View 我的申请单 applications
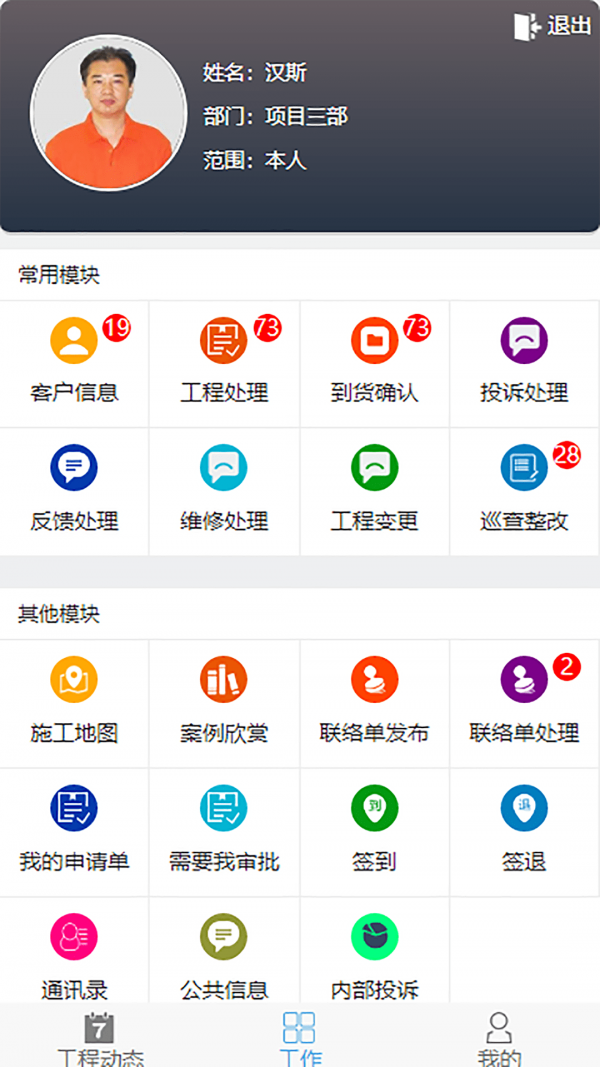This screenshot has width=600, height=1067. [74, 830]
